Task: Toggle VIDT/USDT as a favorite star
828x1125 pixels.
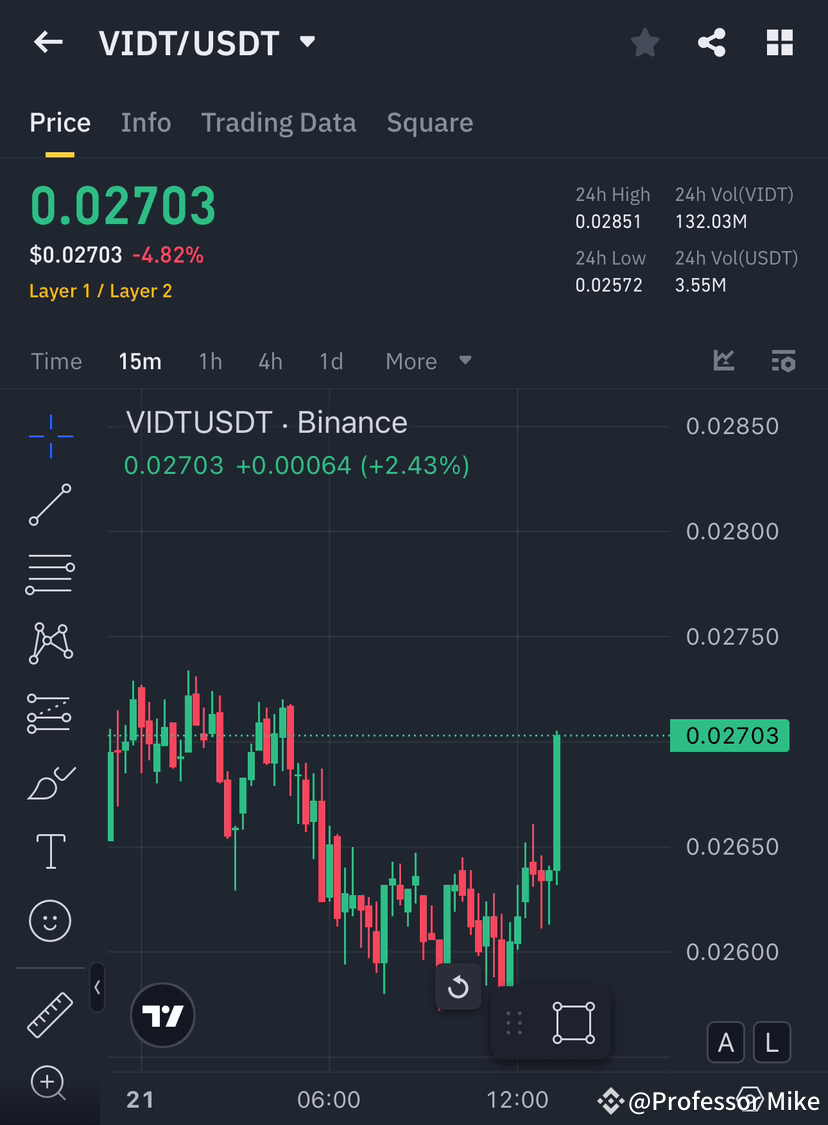Action: 644,42
